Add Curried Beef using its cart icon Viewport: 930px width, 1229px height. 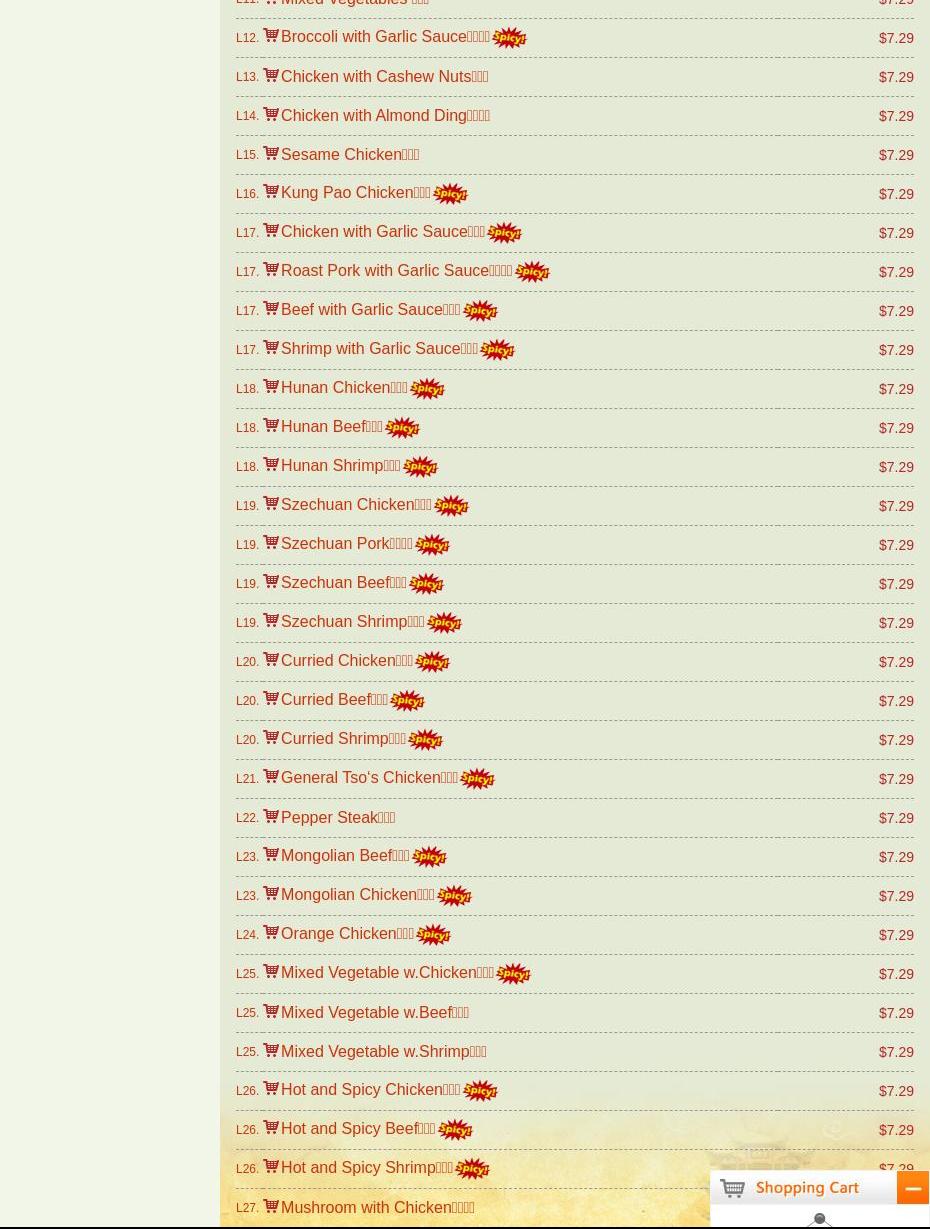[271, 698]
